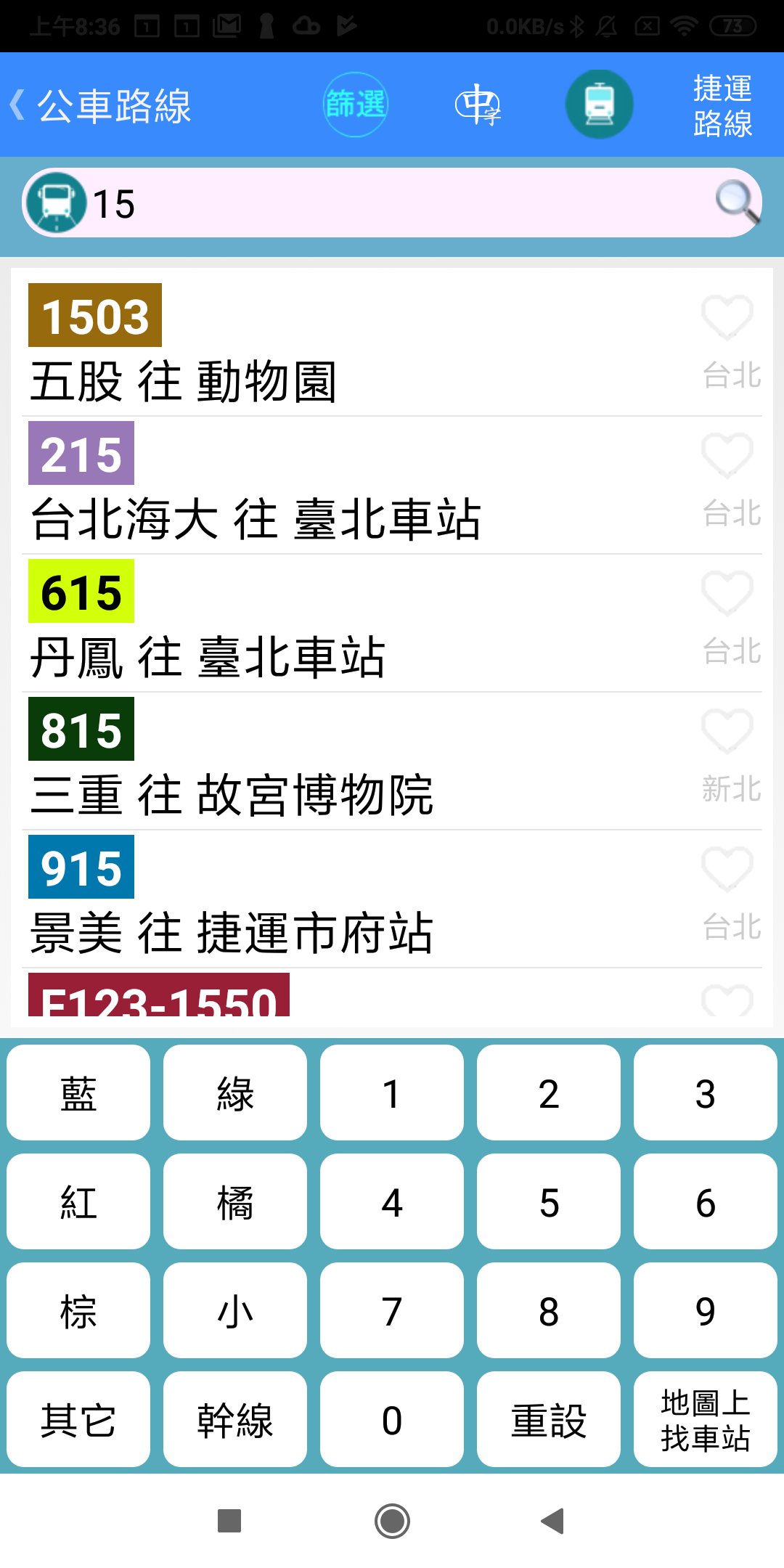This screenshot has height=1568, width=784.
Task: Favorite route 815 with the heart
Action: (x=727, y=731)
